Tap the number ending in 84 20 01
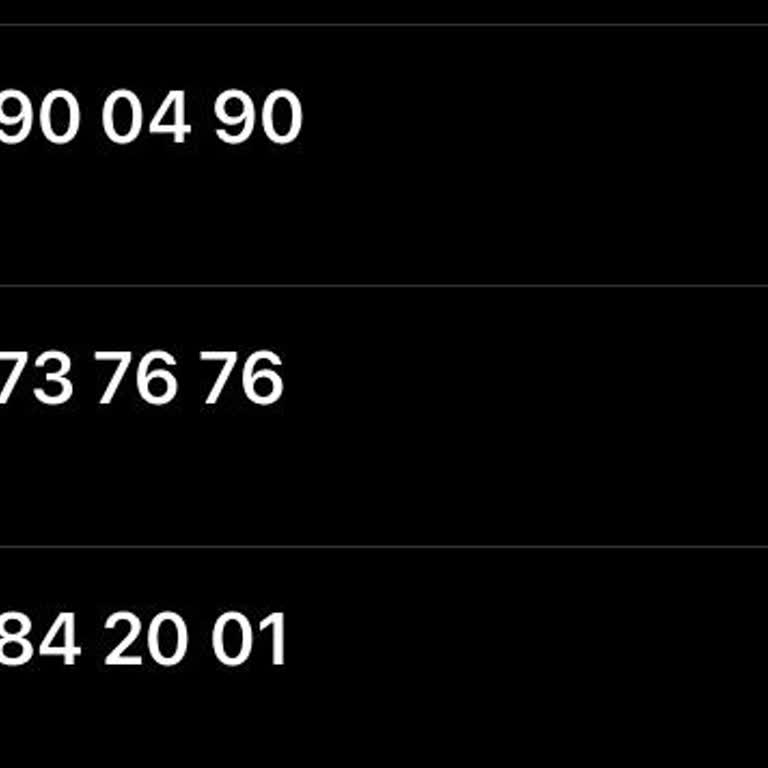The width and height of the screenshot is (768, 768). [143, 640]
